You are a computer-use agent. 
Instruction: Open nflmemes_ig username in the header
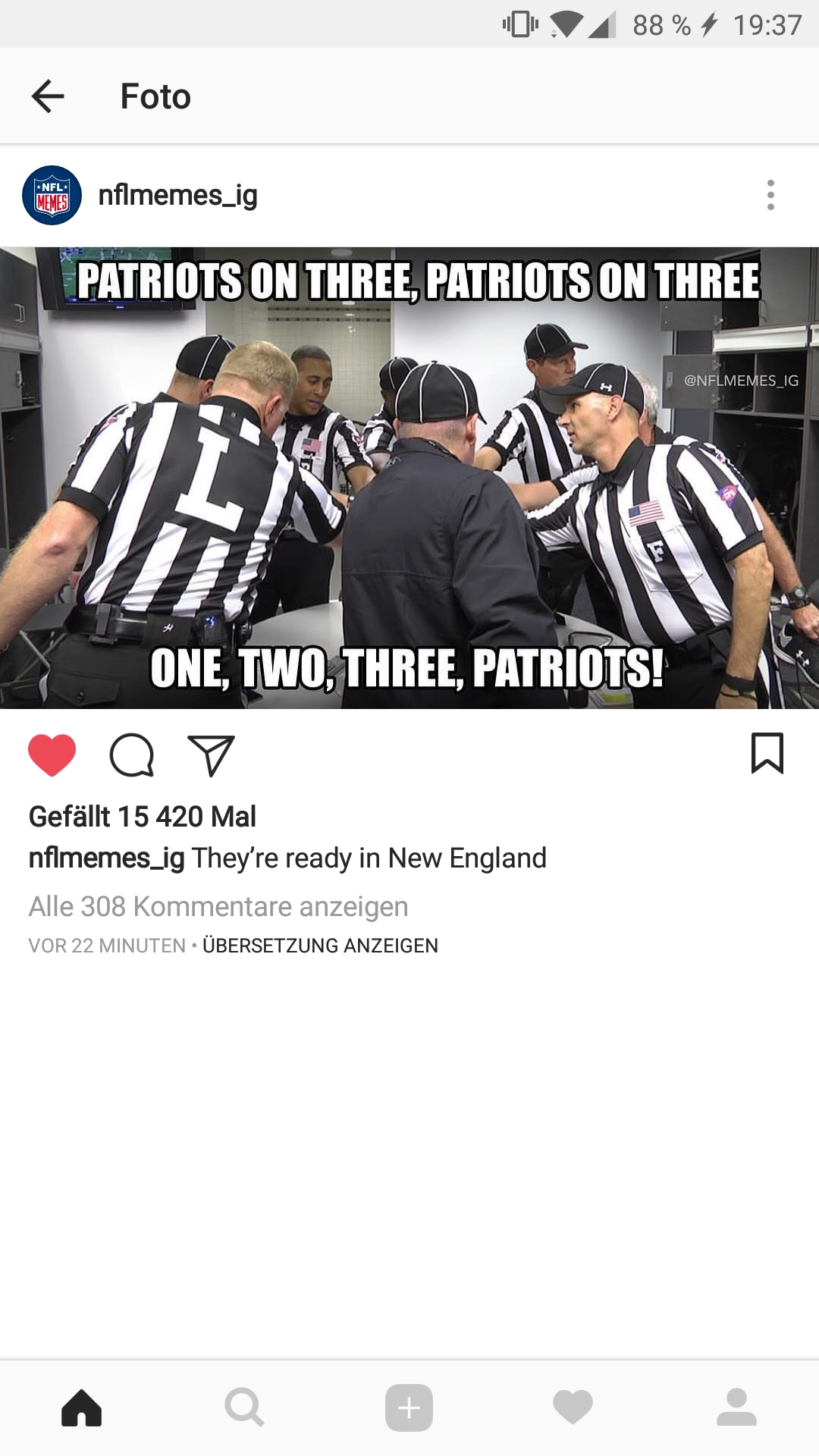tap(178, 195)
